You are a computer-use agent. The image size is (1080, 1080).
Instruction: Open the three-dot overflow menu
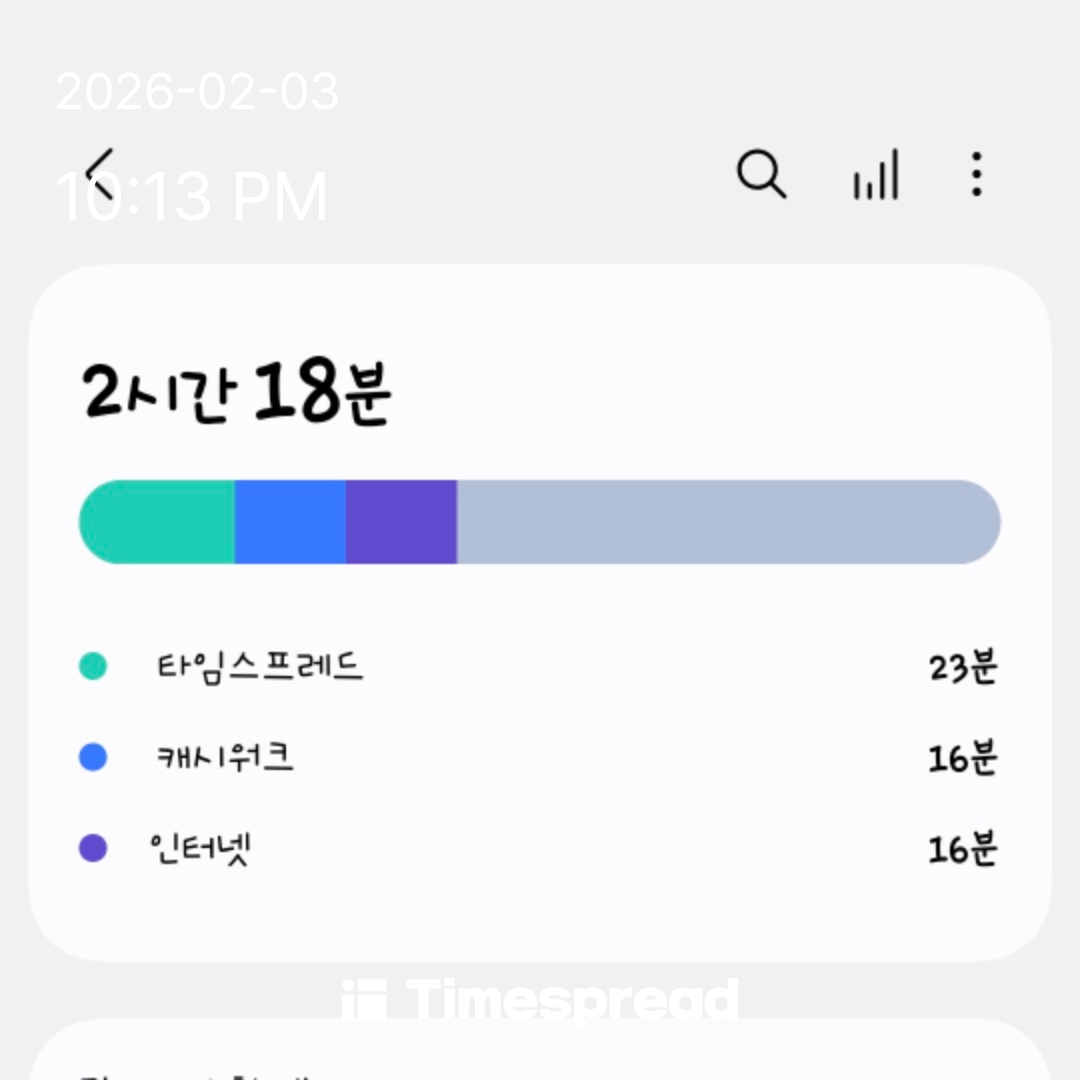[976, 175]
